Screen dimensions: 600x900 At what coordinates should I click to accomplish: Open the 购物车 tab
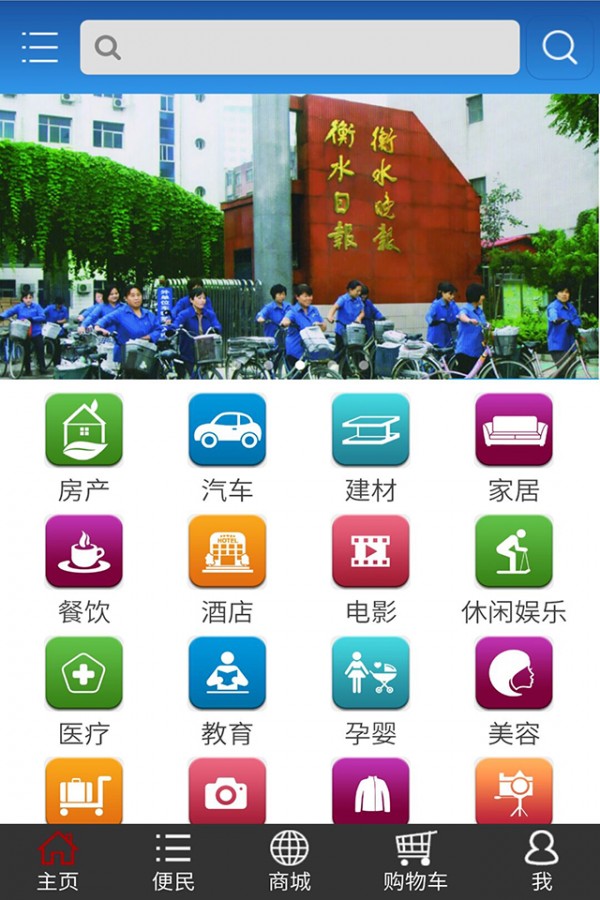click(x=415, y=861)
